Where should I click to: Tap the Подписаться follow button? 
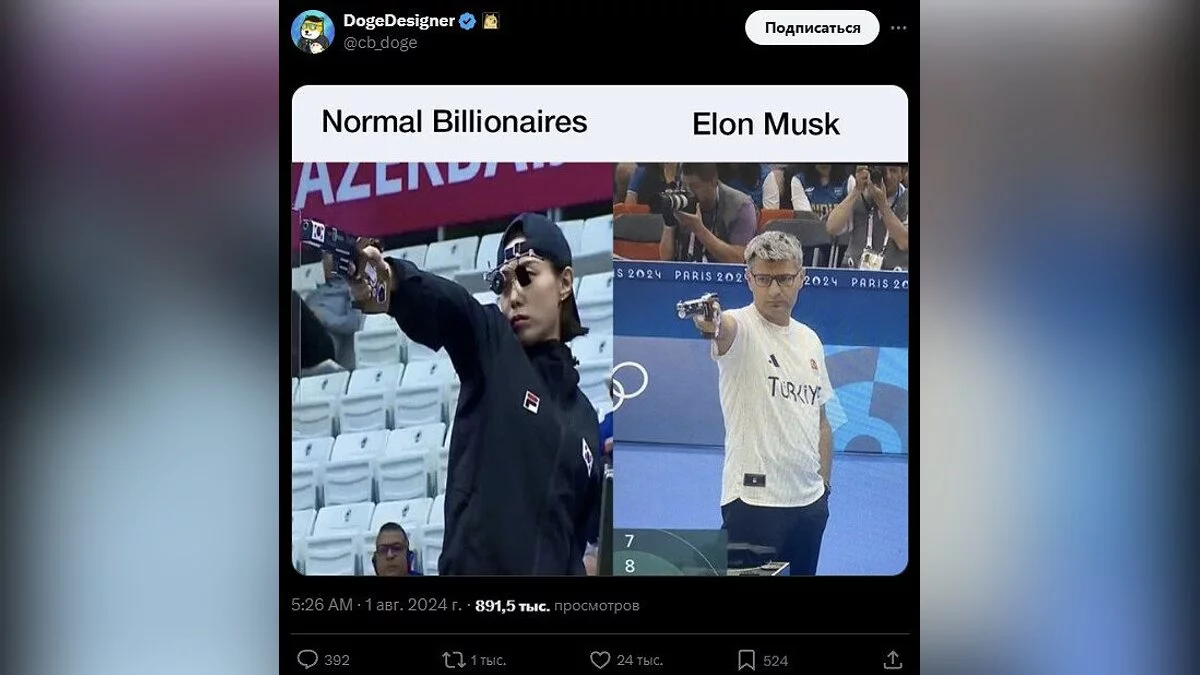pyautogui.click(x=812, y=28)
